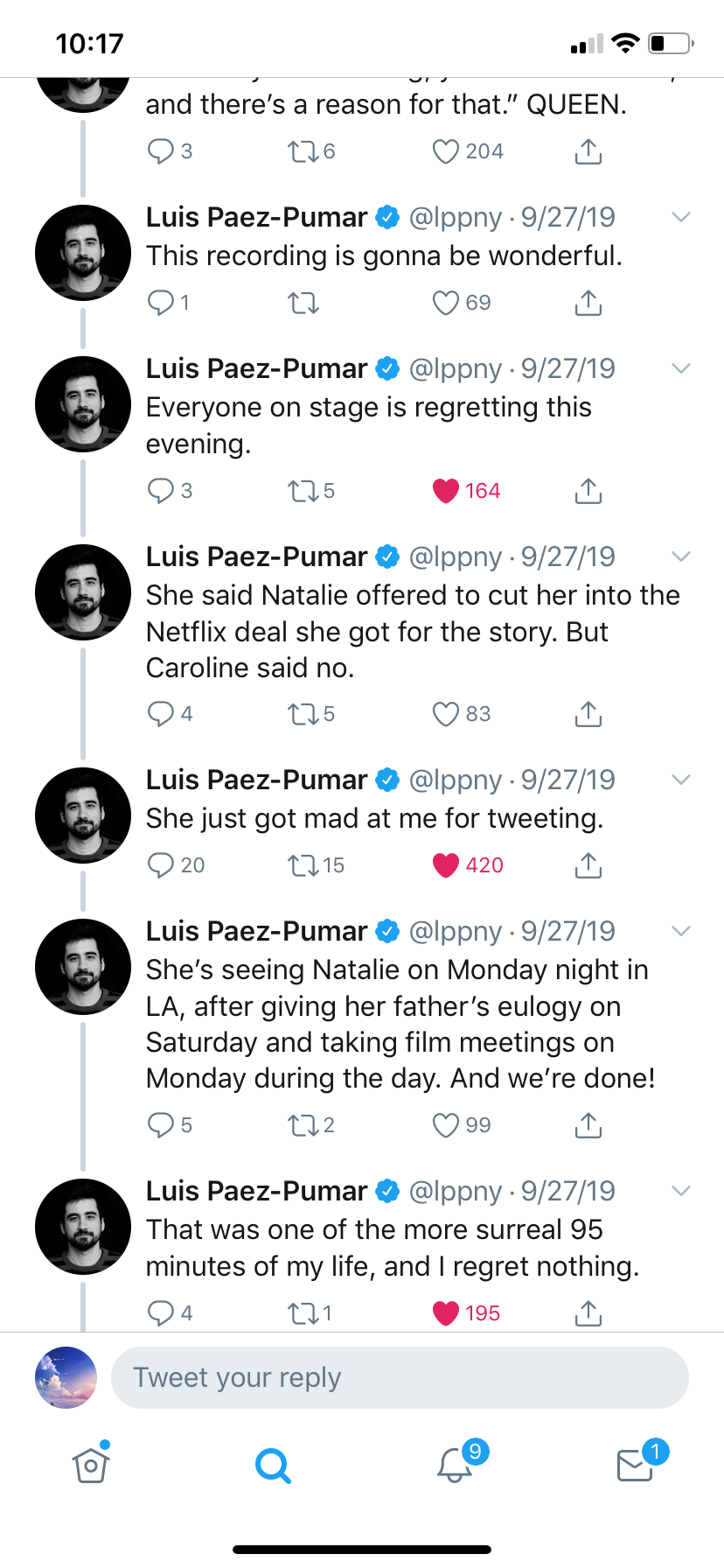Image resolution: width=724 pixels, height=1568 pixels.
Task: Unlike the "Everyone on stage is regretting" tweet
Action: click(x=446, y=491)
